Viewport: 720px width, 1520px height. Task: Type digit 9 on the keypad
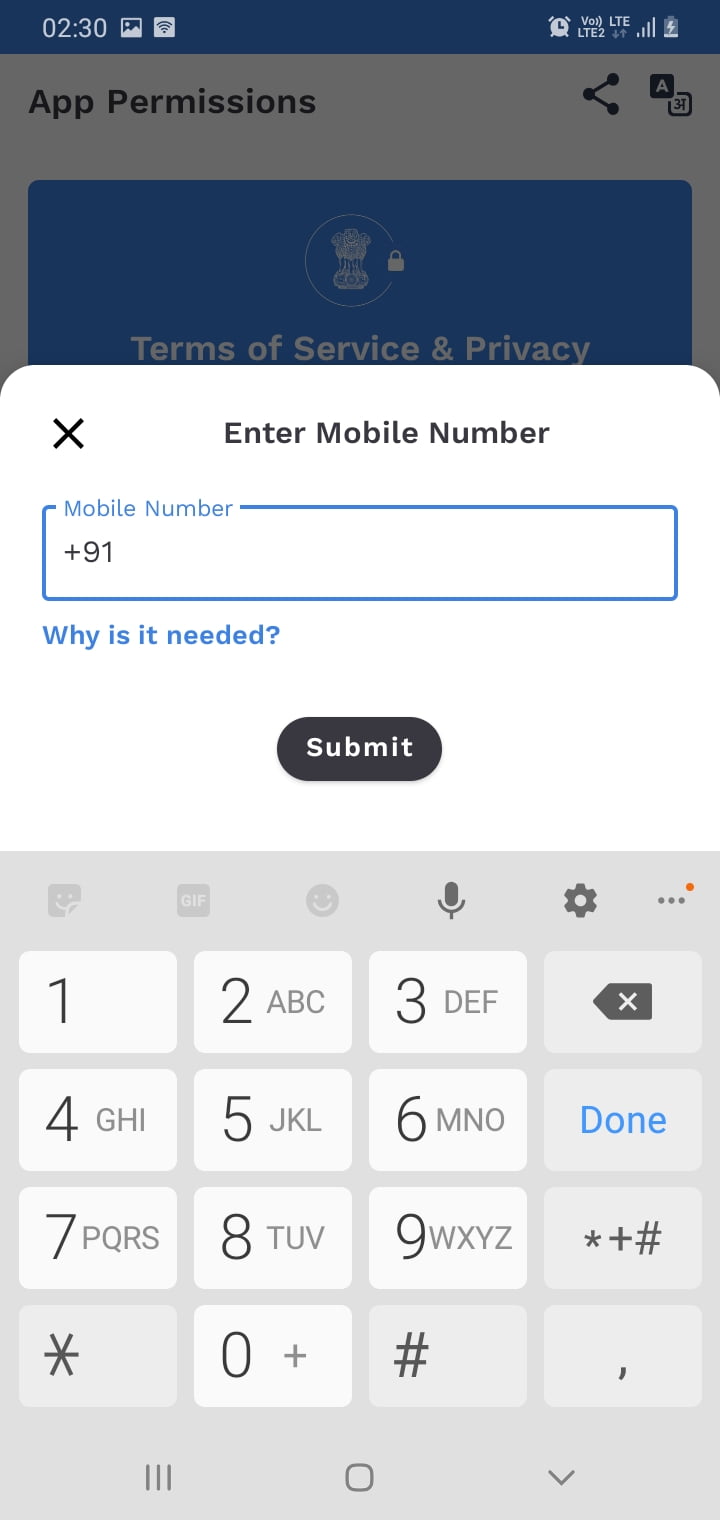point(447,1238)
